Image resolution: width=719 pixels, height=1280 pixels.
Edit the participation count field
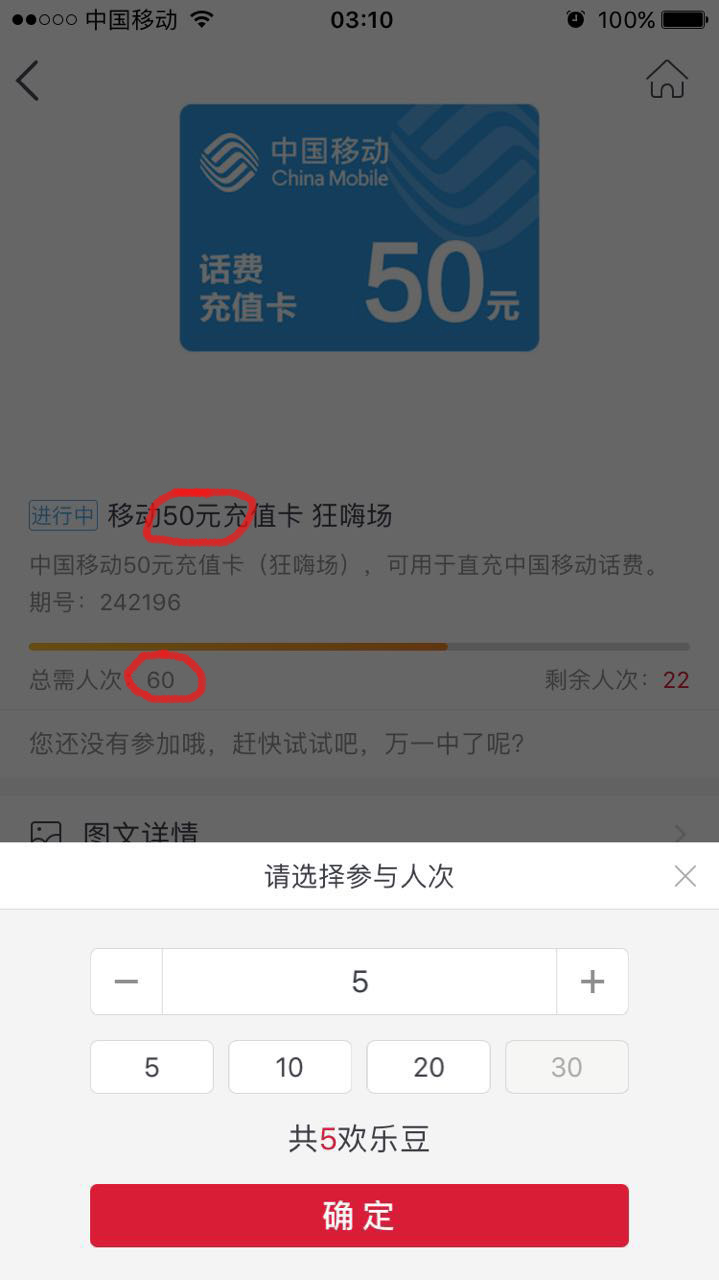coord(359,982)
